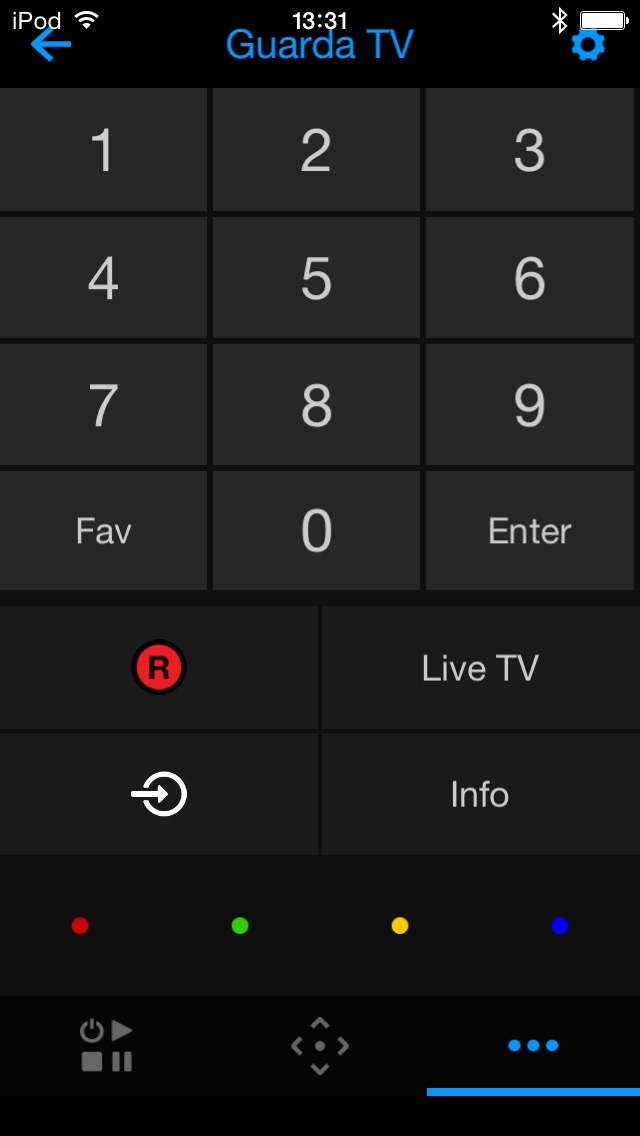Viewport: 640px width, 1136px height.
Task: Select the three-dots more tab
Action: (533, 1046)
